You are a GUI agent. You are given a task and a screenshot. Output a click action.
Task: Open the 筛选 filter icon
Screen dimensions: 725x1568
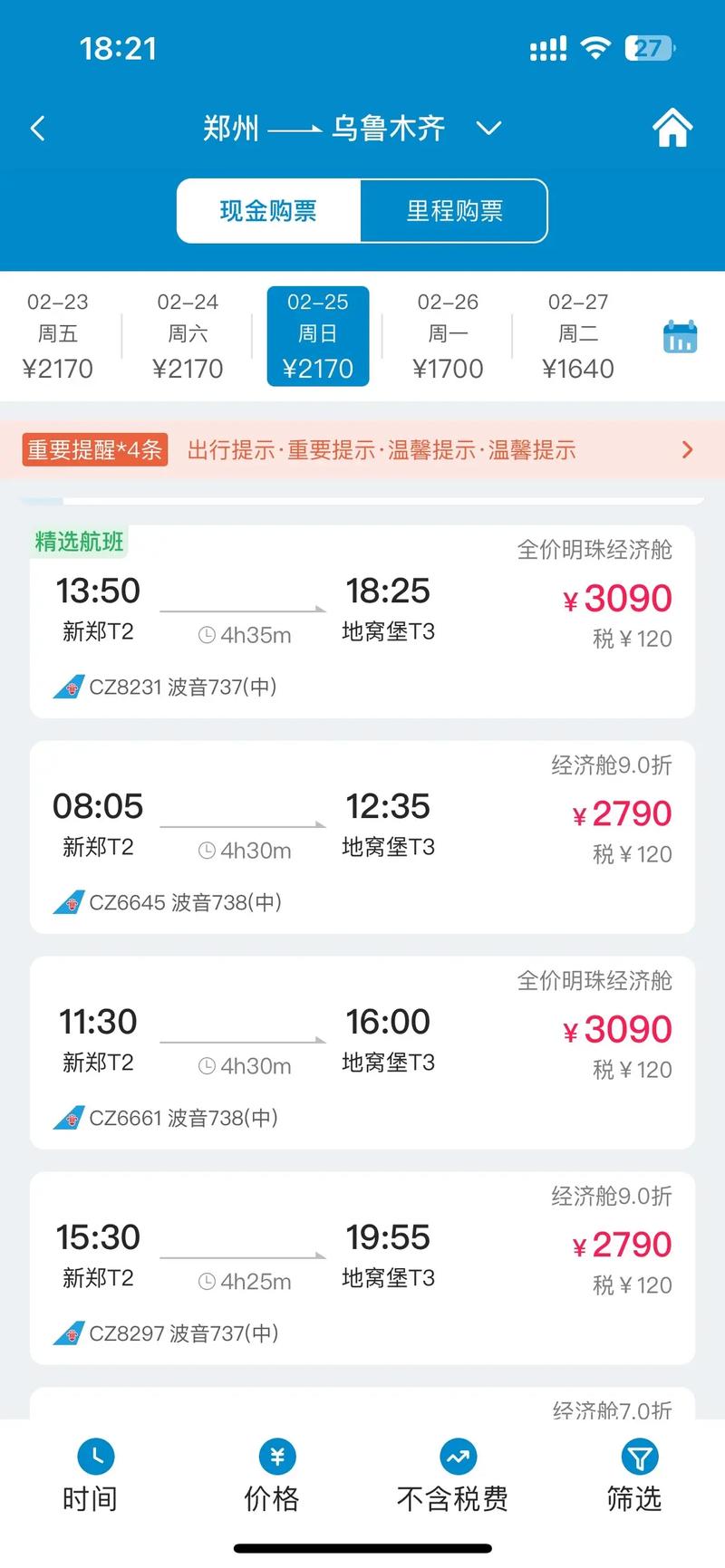point(640,1457)
